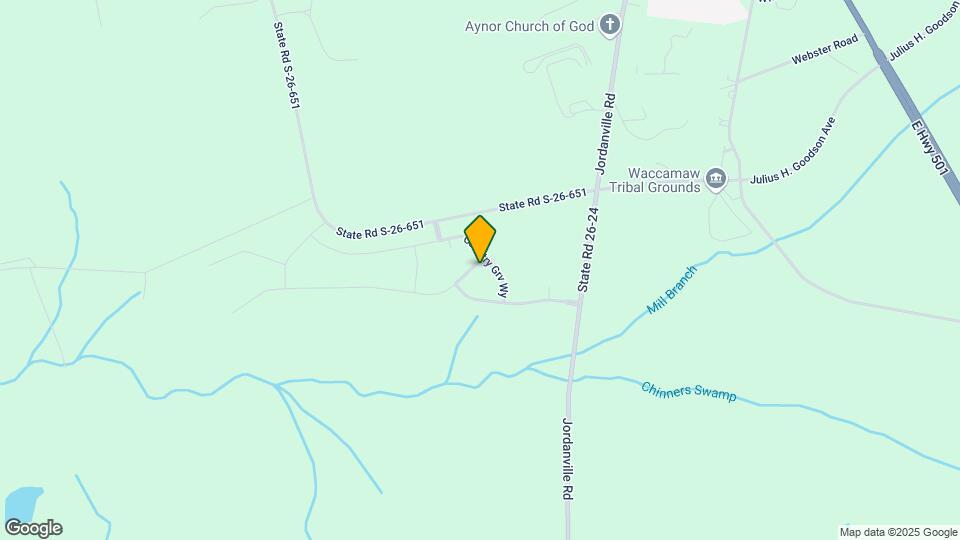The height and width of the screenshot is (540, 960).
Task: Open the Google logo link
Action: [33, 528]
